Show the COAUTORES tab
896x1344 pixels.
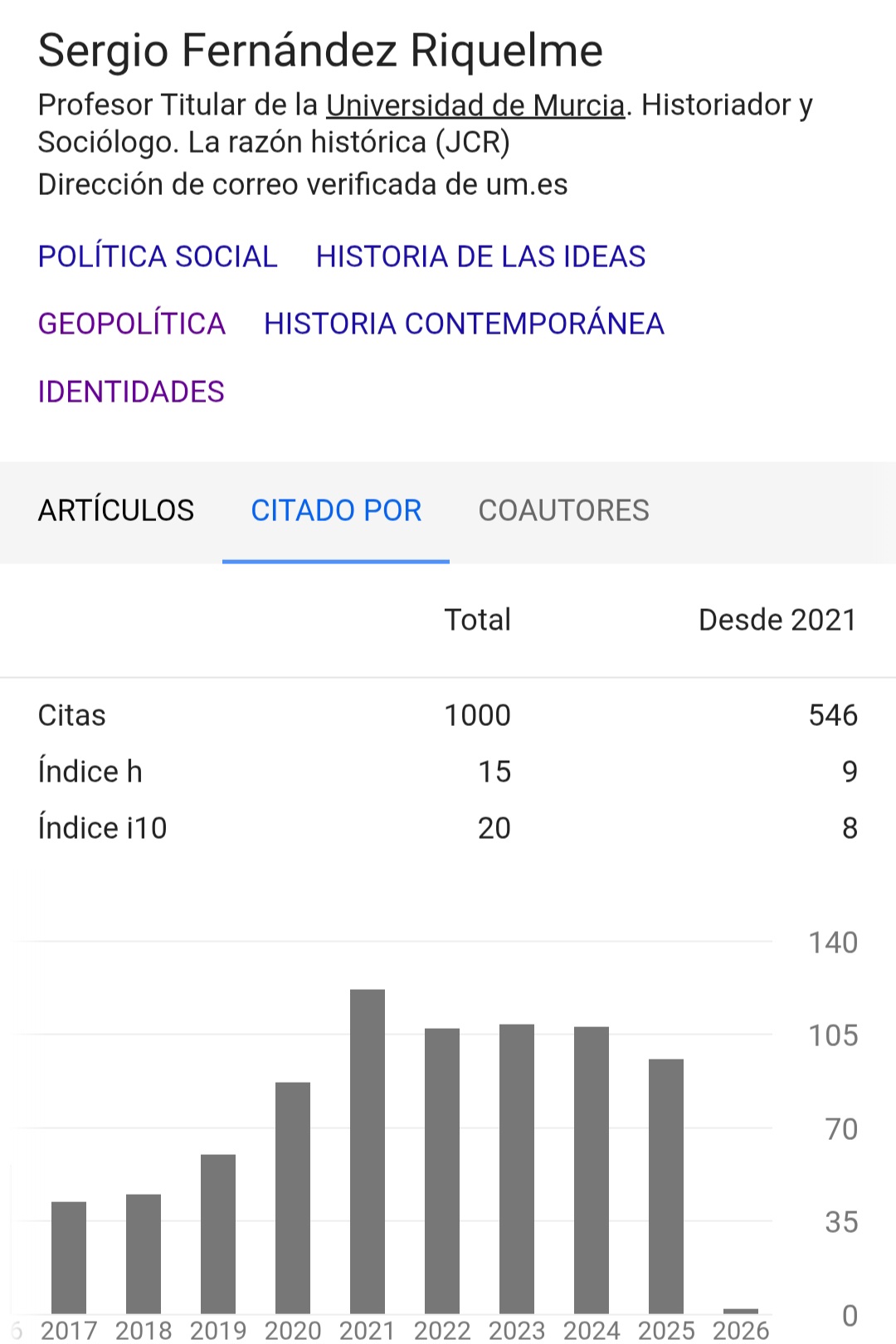(563, 511)
